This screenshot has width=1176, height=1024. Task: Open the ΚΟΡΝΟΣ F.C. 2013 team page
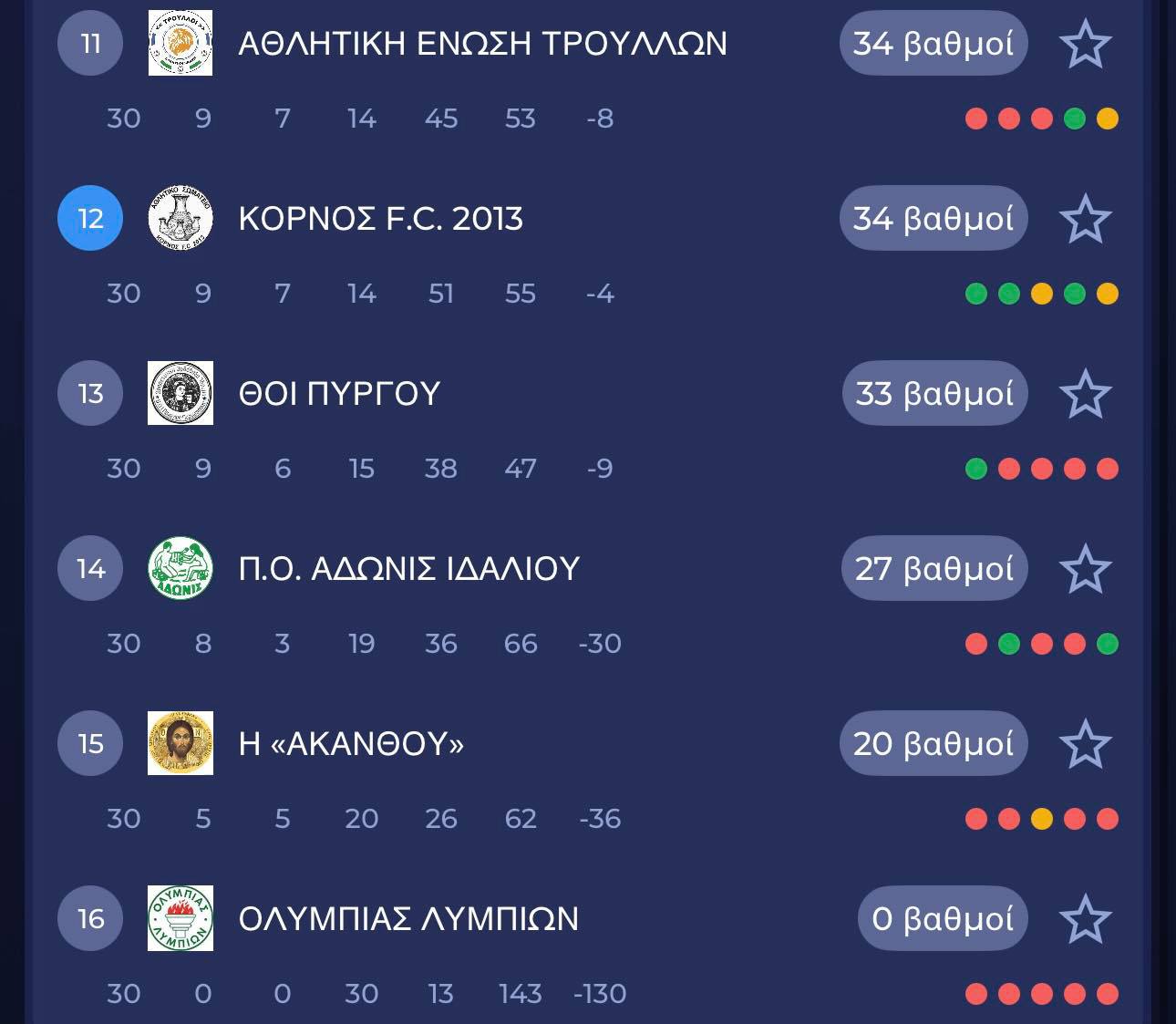pyautogui.click(x=380, y=219)
